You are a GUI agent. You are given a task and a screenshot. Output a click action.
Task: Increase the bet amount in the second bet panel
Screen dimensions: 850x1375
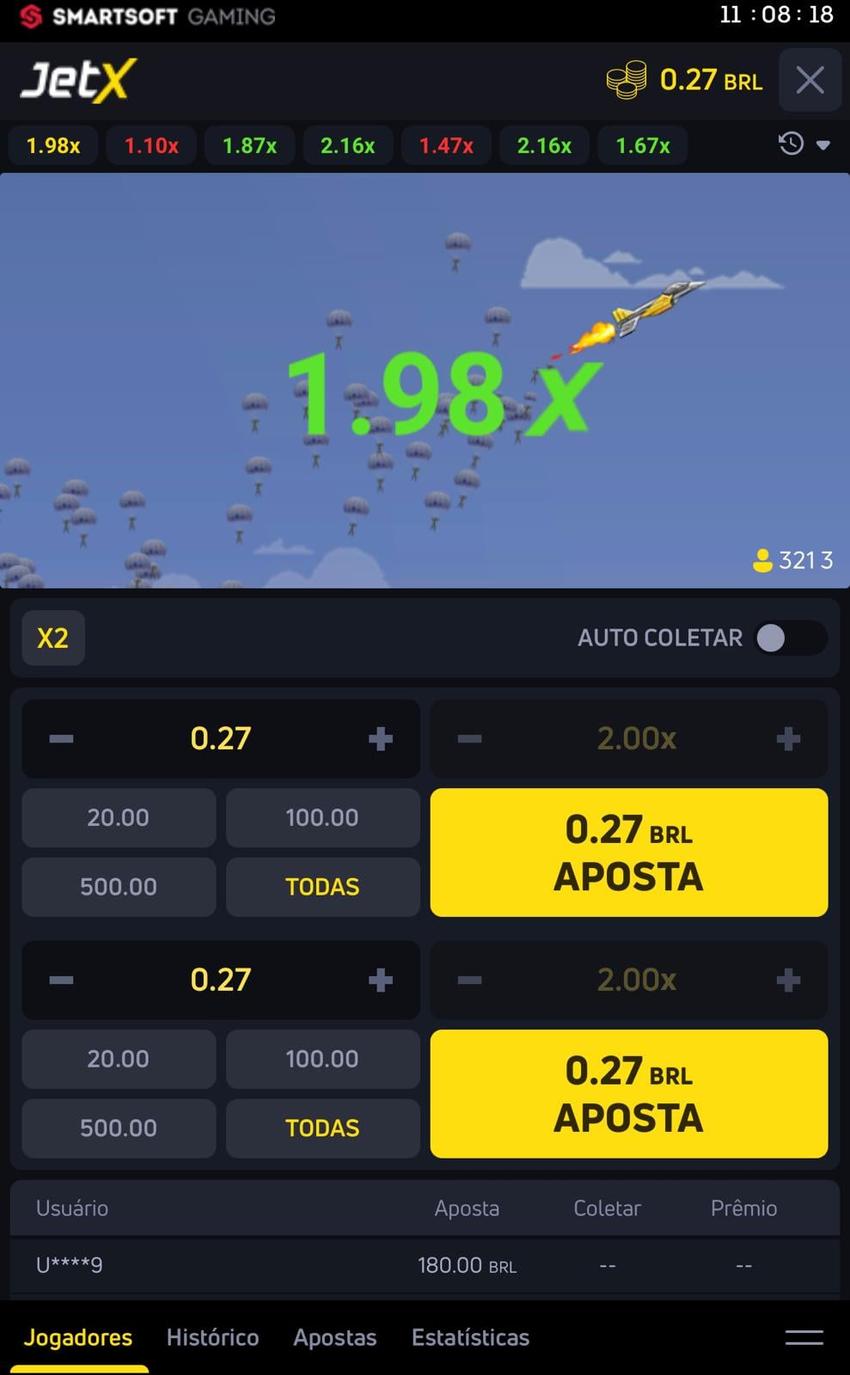pos(380,980)
